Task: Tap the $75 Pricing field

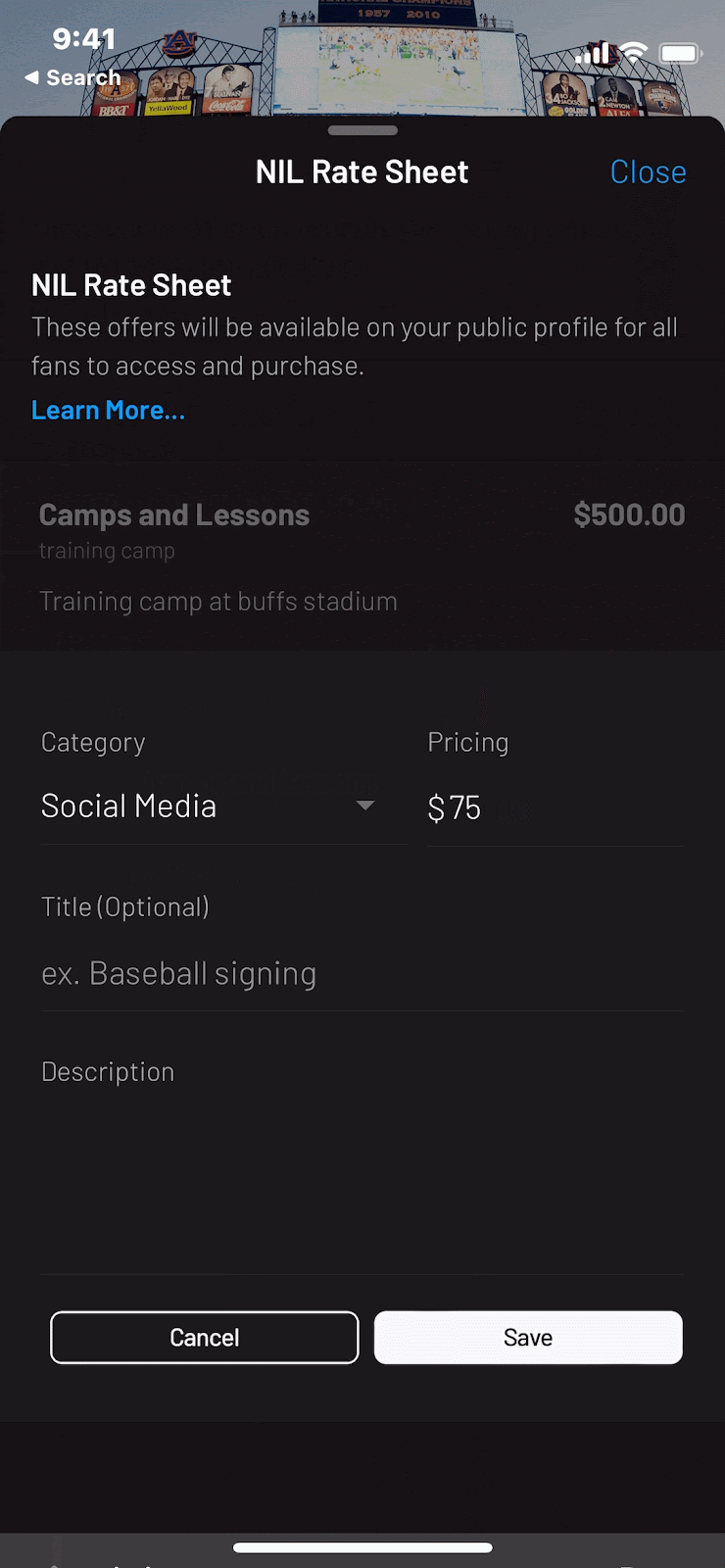Action: 554,808
